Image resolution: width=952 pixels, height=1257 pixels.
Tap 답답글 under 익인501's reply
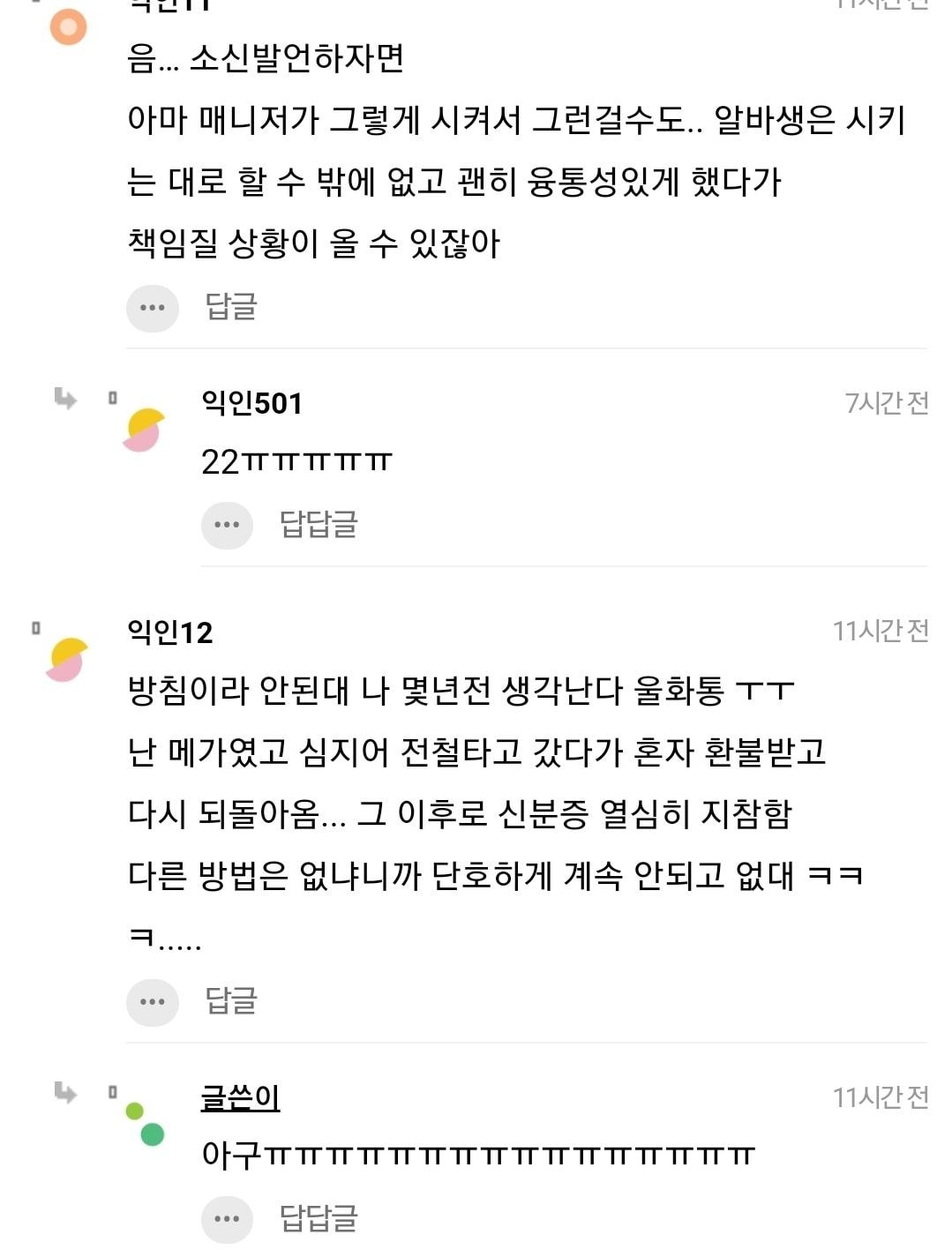318,524
